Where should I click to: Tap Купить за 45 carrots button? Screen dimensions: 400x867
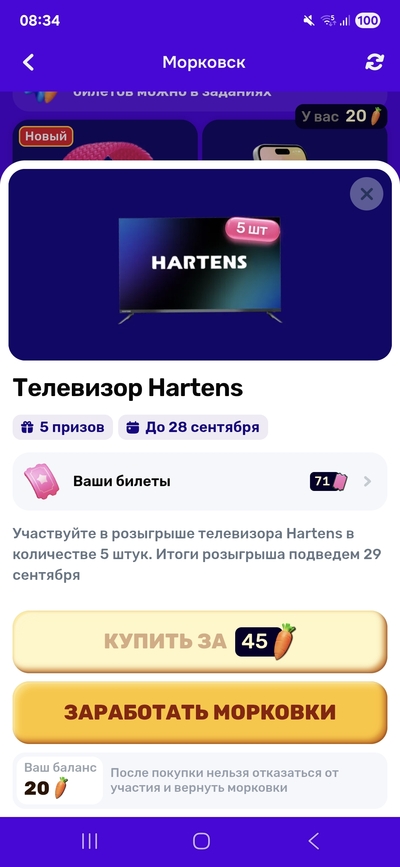200,641
